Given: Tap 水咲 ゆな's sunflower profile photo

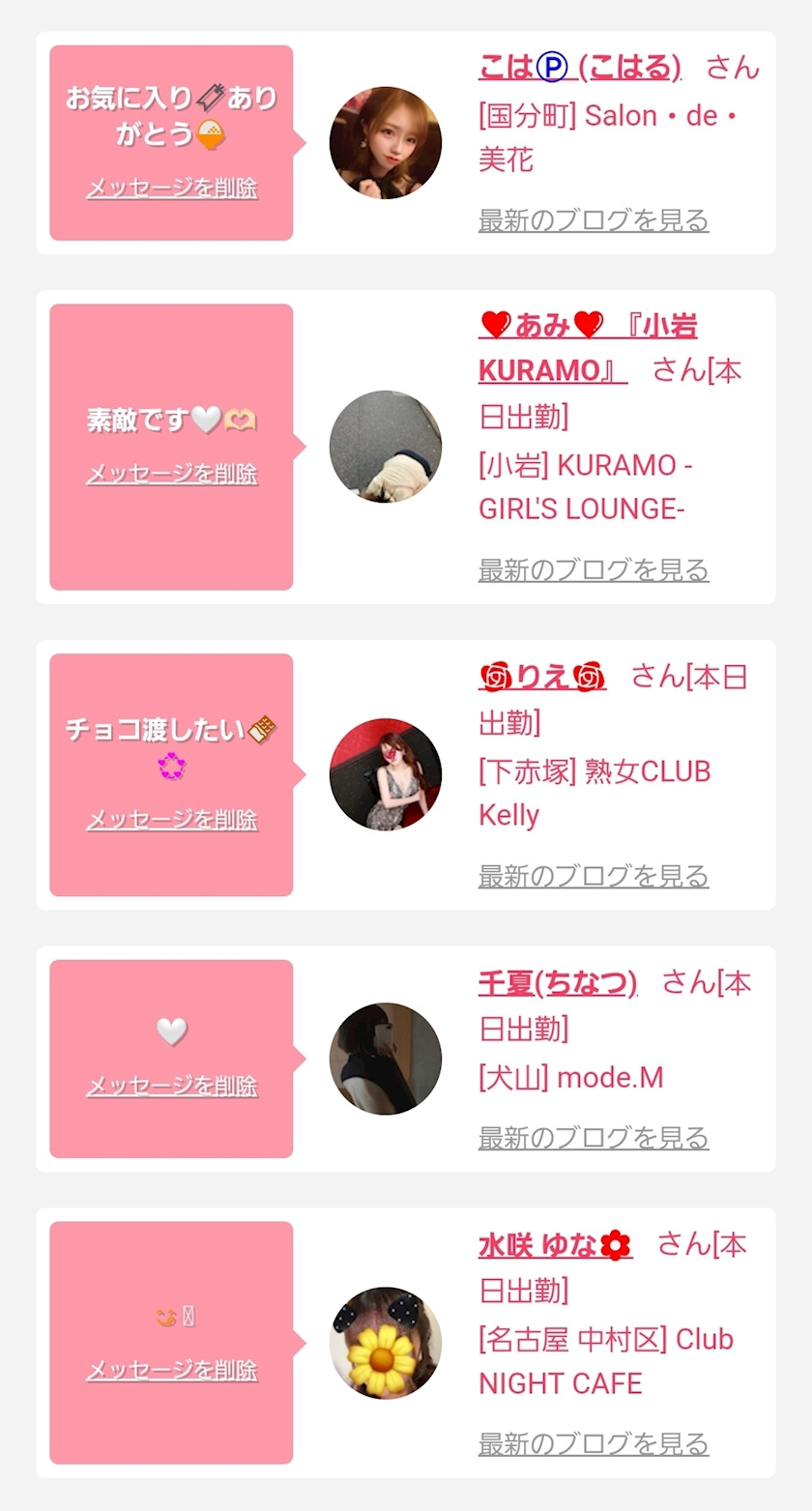Looking at the screenshot, I should click(x=386, y=1343).
